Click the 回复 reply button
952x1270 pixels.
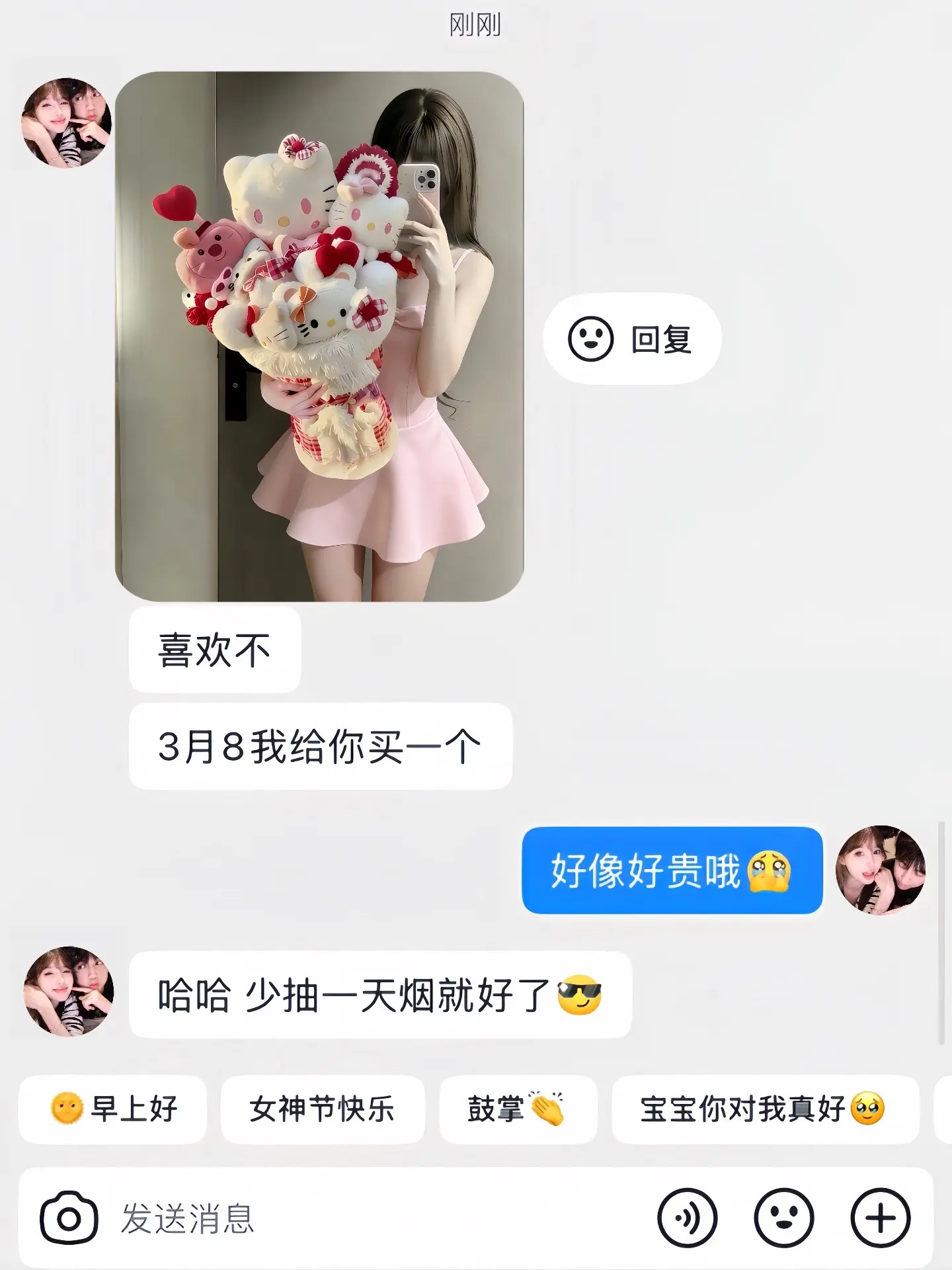coord(661,338)
